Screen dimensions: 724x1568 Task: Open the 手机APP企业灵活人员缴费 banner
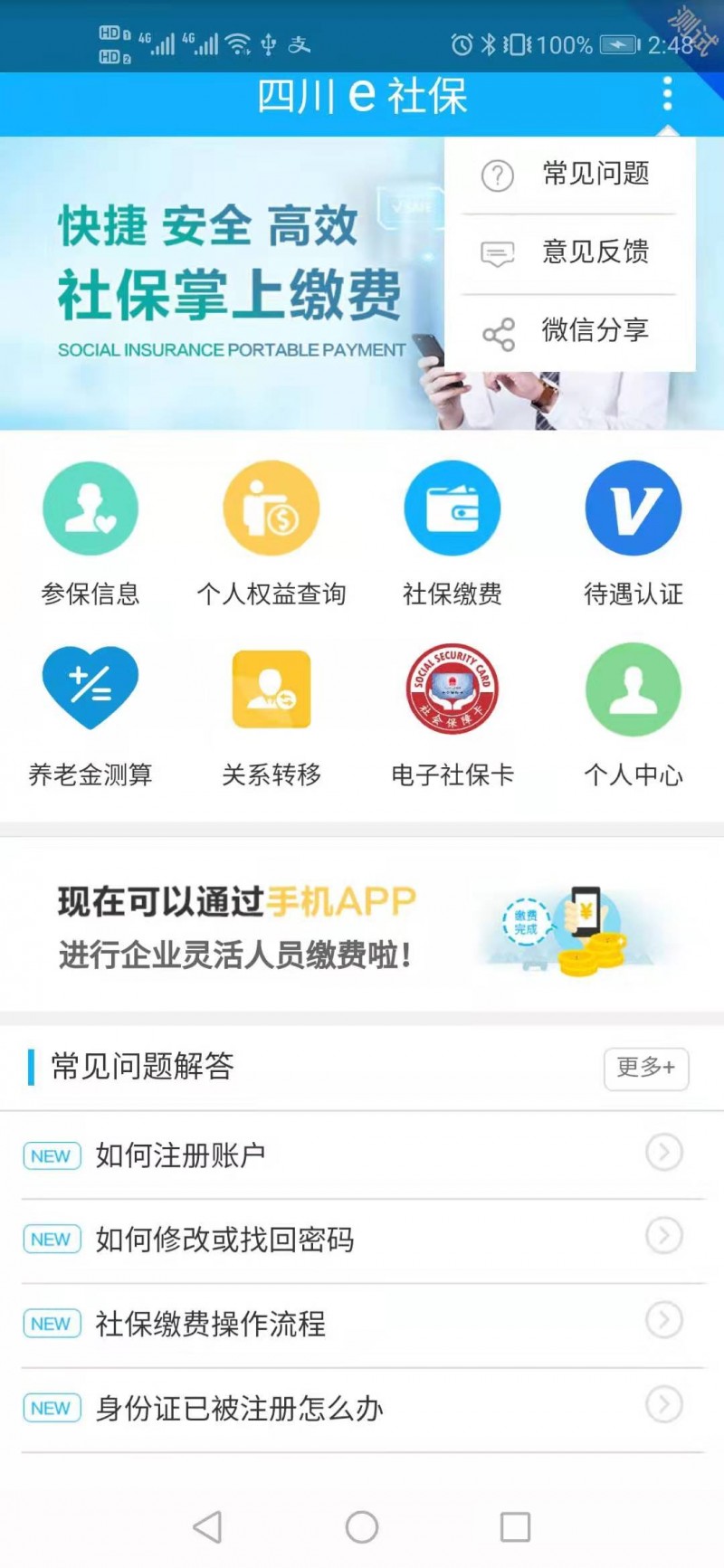(362, 926)
